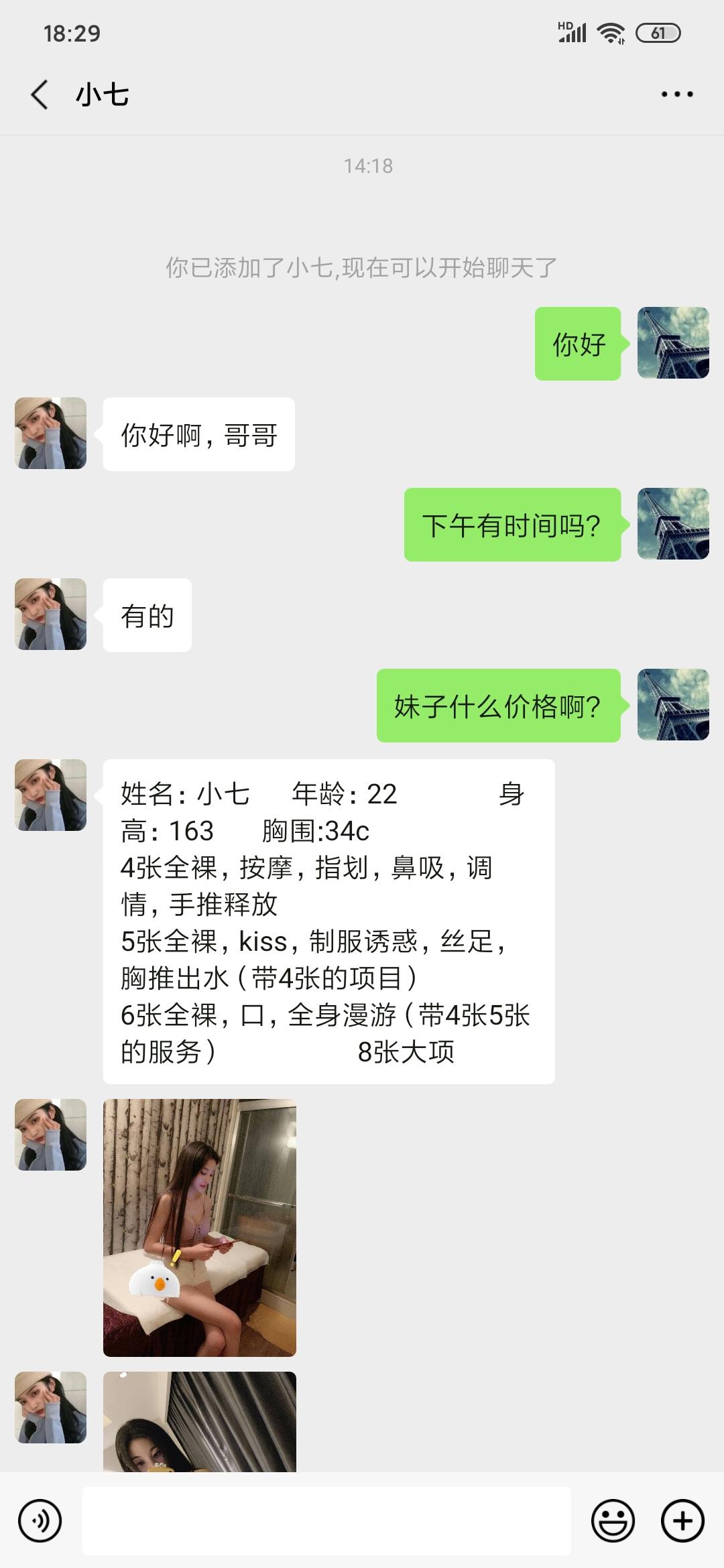Viewport: 724px width, 1568px height.
Task: Tap your own Eiffel Tower avatar
Action: pyautogui.click(x=673, y=344)
